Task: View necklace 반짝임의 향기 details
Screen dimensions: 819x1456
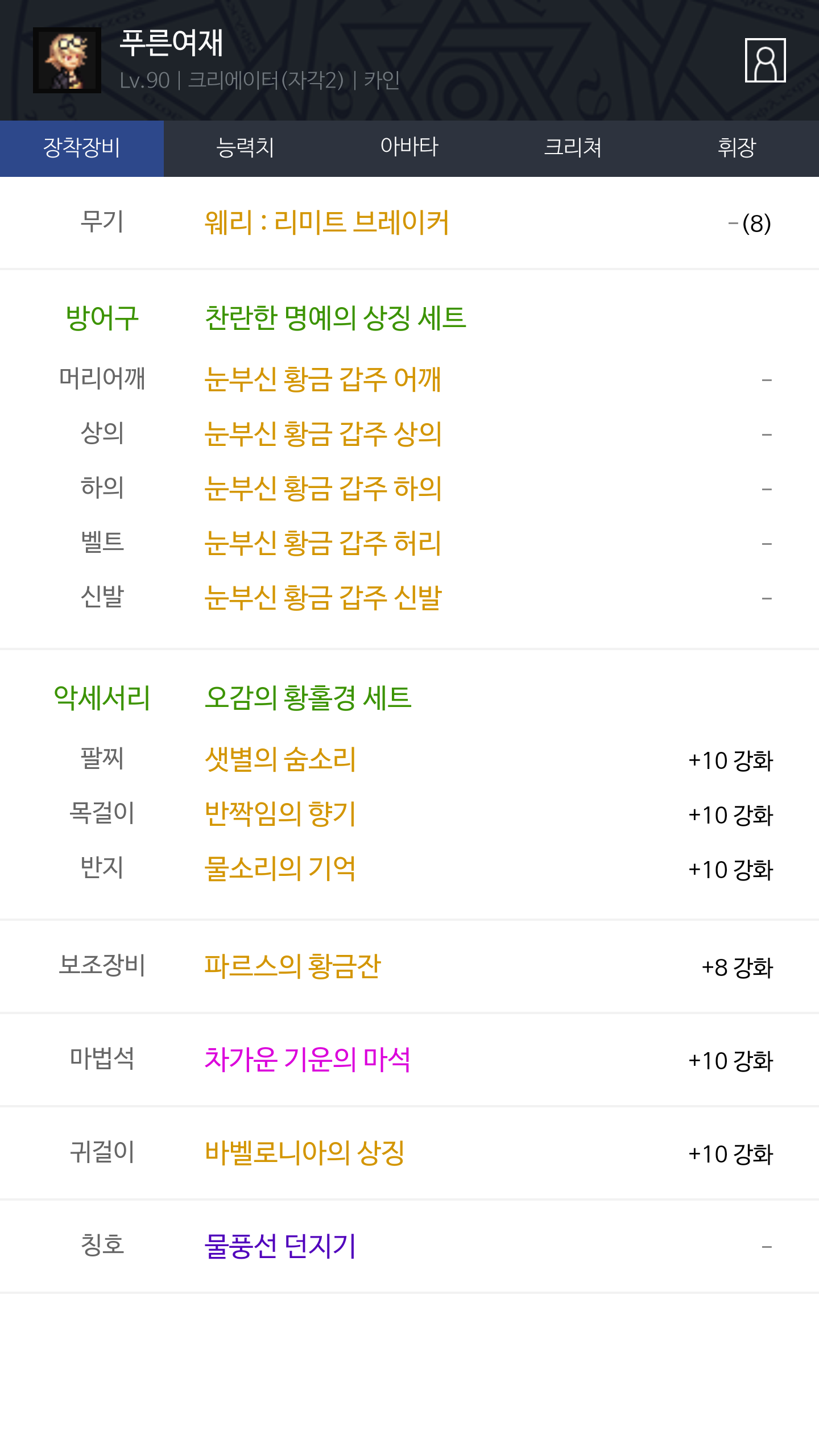Action: coord(280,814)
